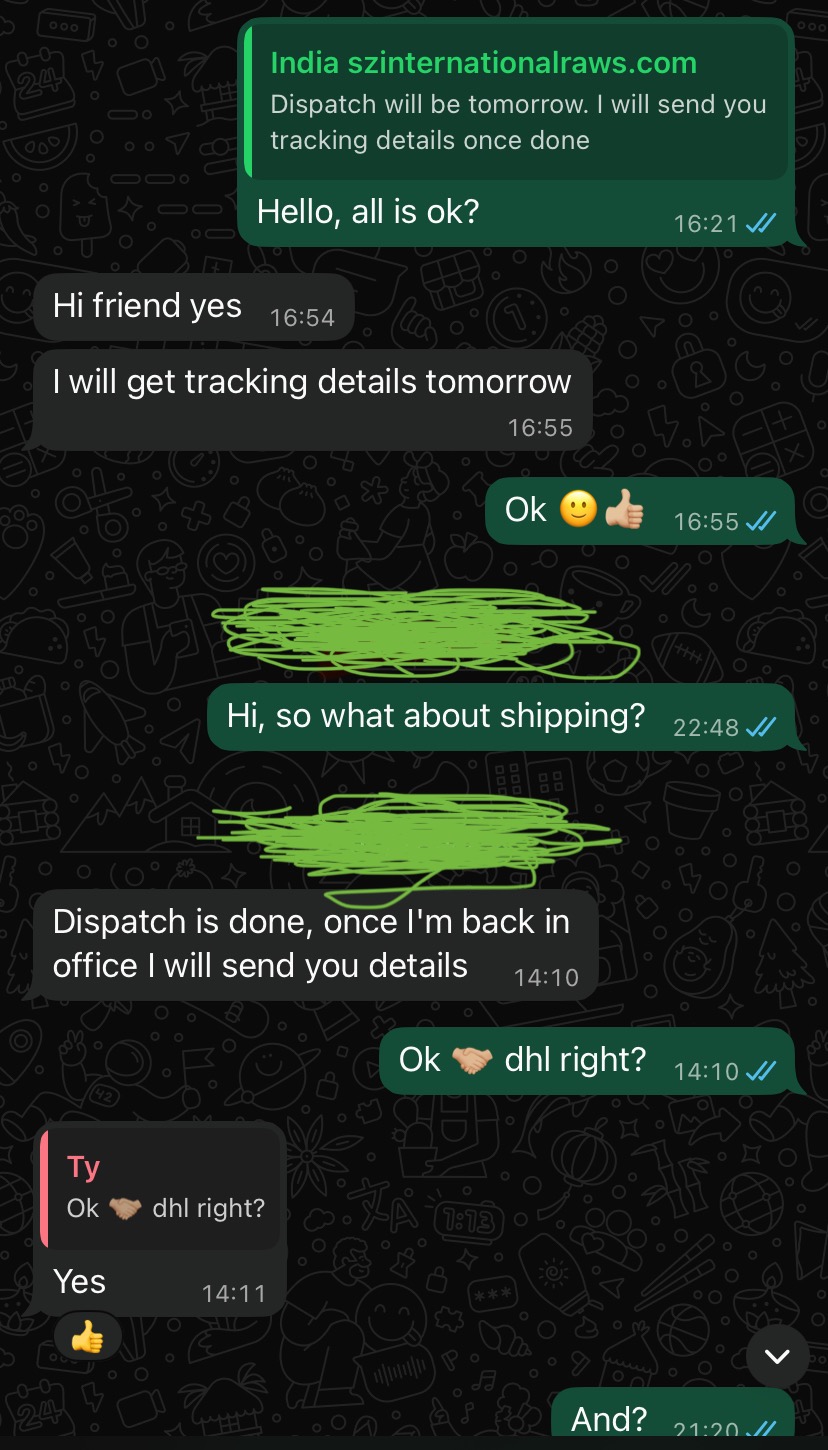Jump to latest messages with down arrow
The height and width of the screenshot is (1450, 828).
777,1356
